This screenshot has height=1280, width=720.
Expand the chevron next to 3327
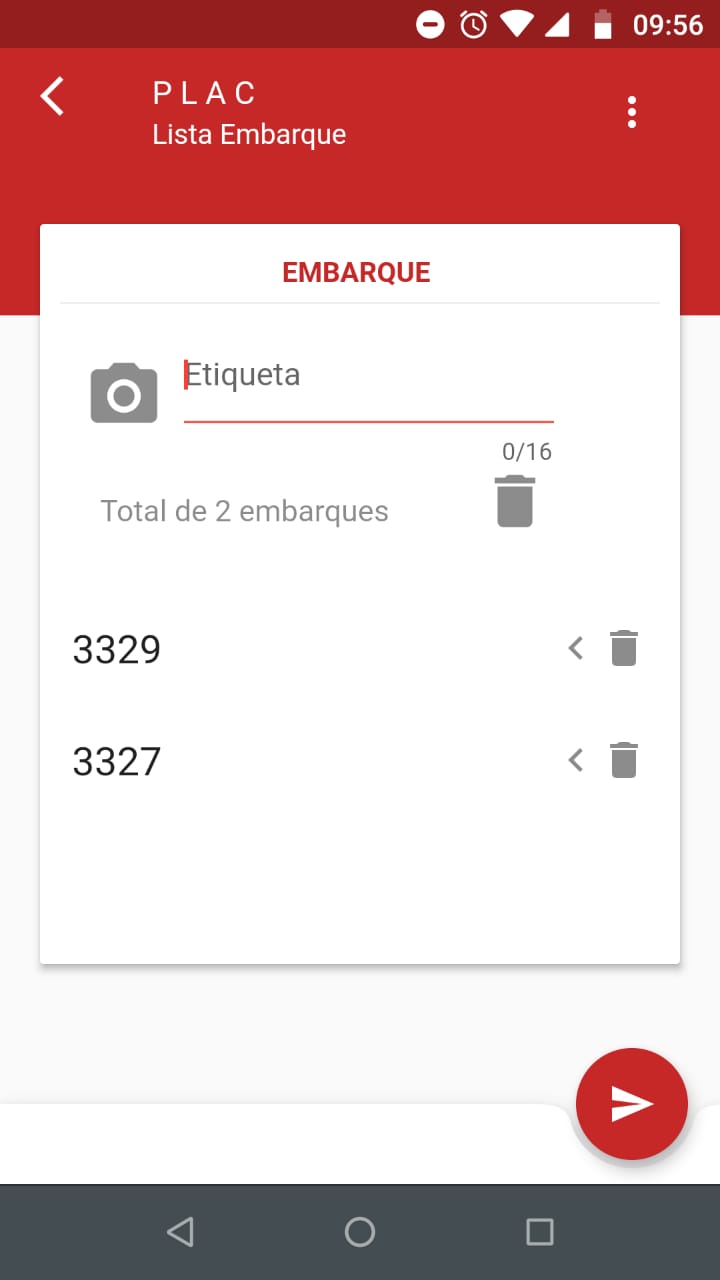click(576, 760)
